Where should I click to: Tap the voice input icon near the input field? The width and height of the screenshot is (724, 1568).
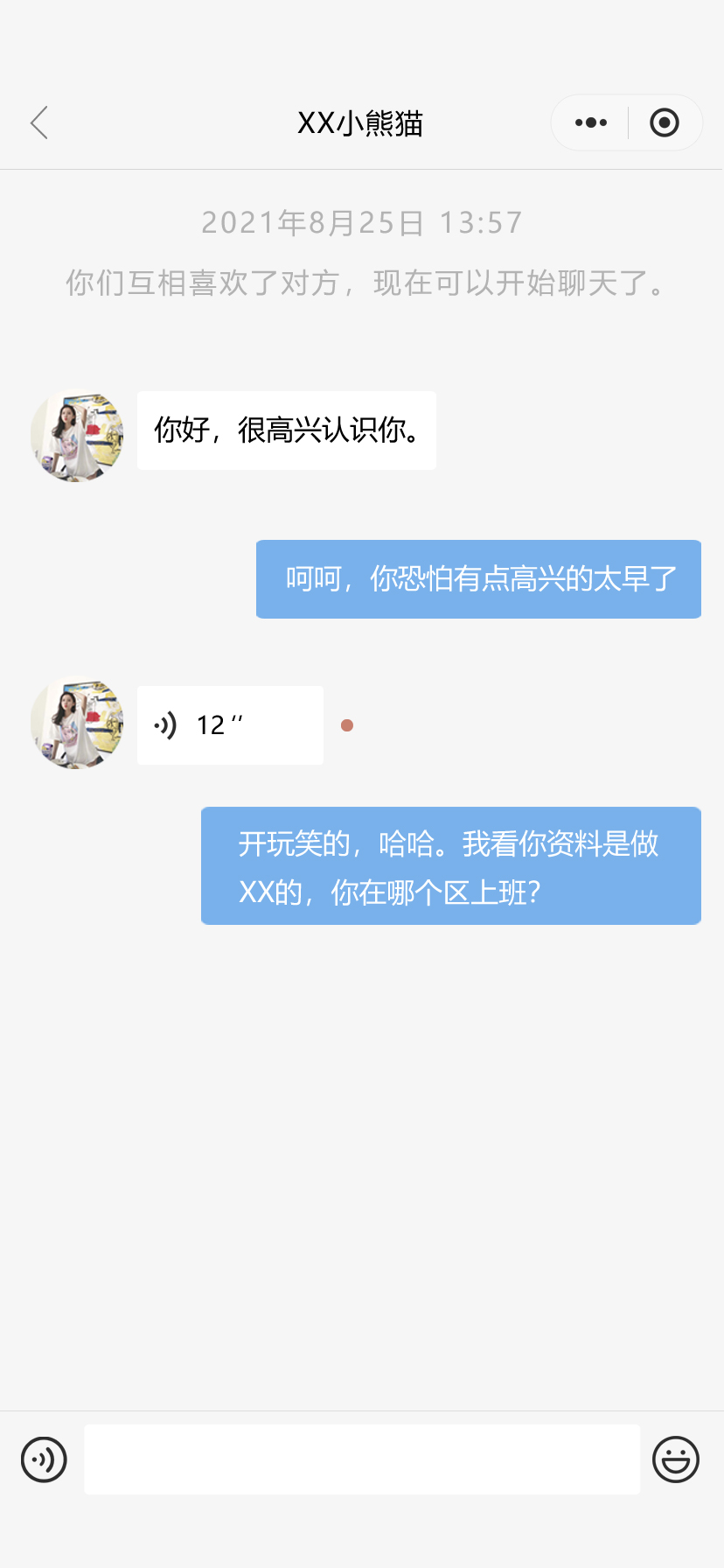pyautogui.click(x=44, y=1459)
